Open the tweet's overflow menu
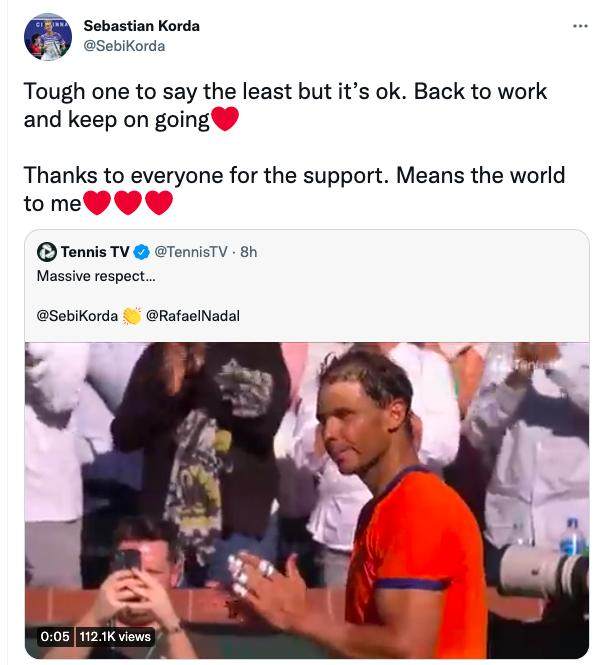Screen dimensions: 602x665 pos(580,26)
